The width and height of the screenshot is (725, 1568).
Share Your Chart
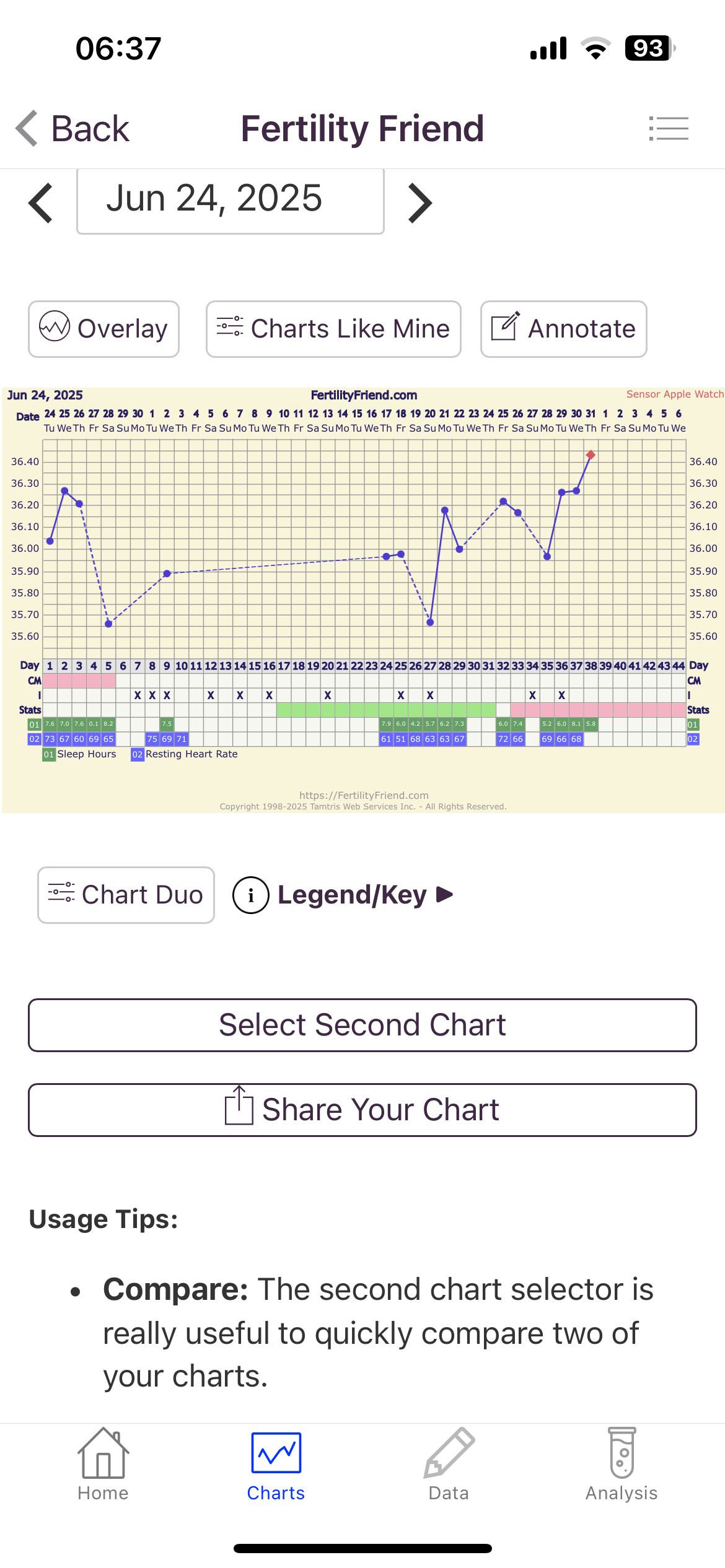tap(362, 1110)
